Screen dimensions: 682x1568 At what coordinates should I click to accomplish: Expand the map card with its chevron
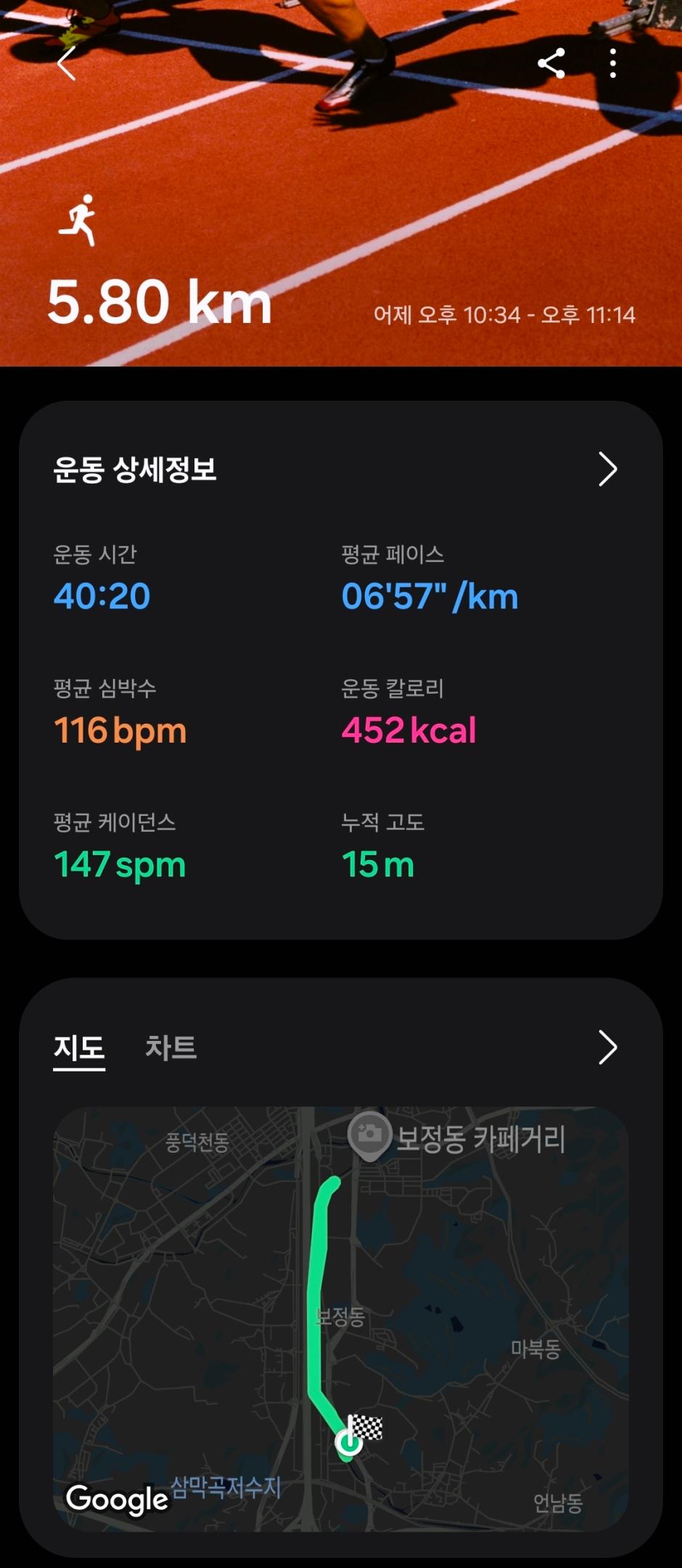coord(607,1048)
